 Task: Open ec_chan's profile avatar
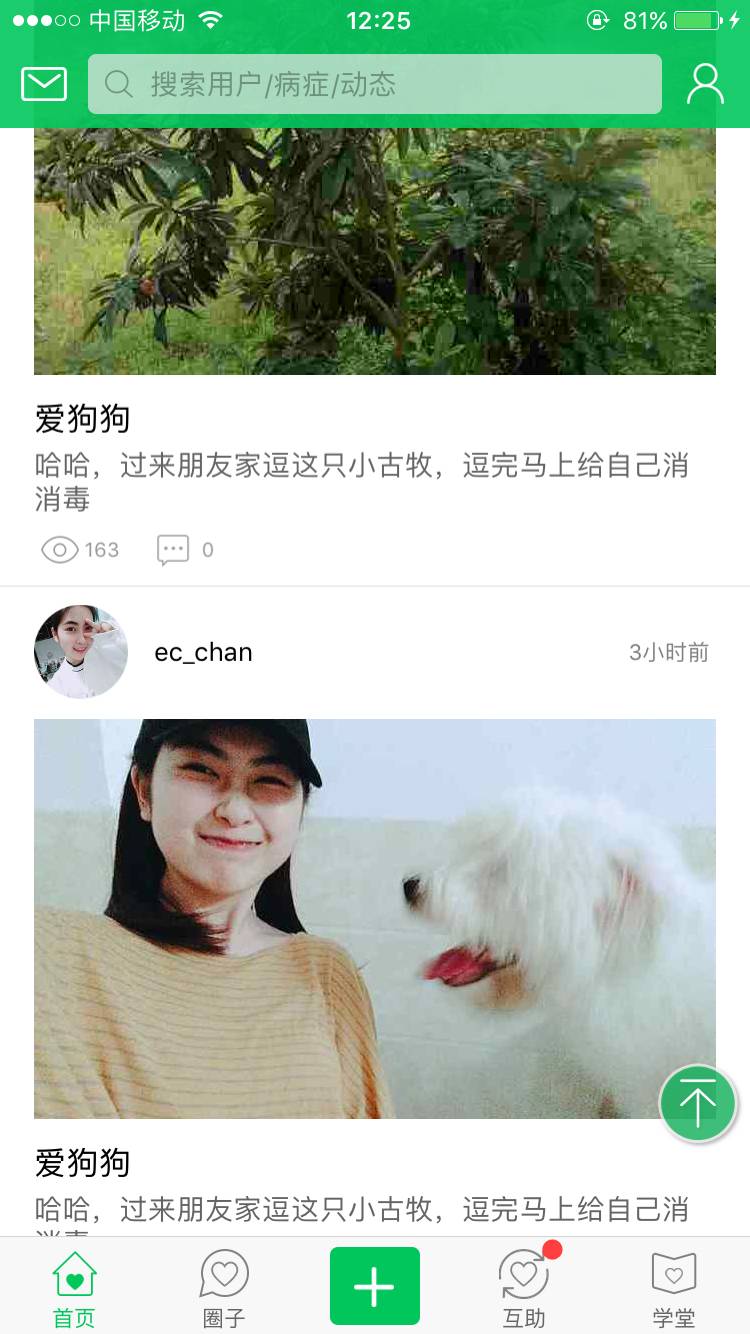[x=81, y=652]
